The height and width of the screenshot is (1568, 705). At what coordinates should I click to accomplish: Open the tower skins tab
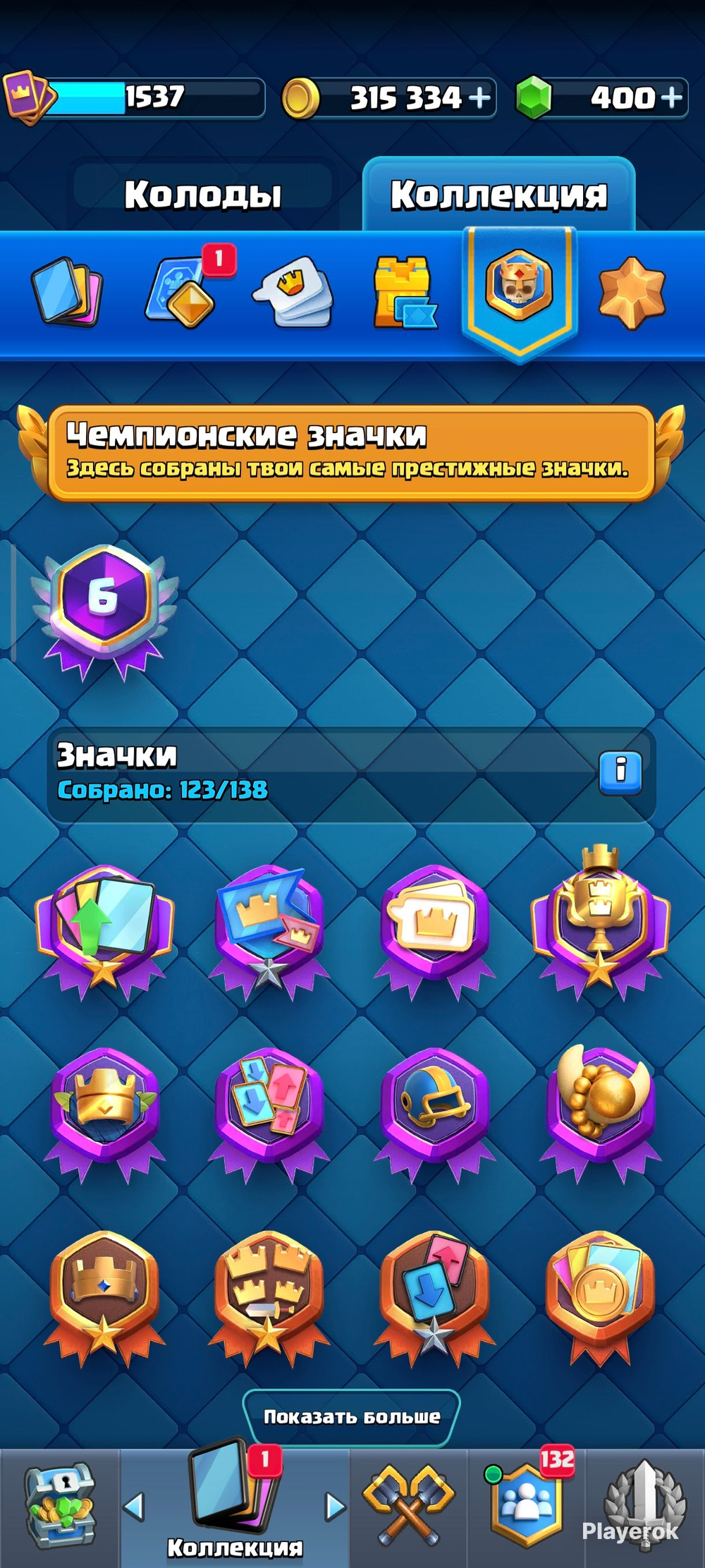click(404, 291)
